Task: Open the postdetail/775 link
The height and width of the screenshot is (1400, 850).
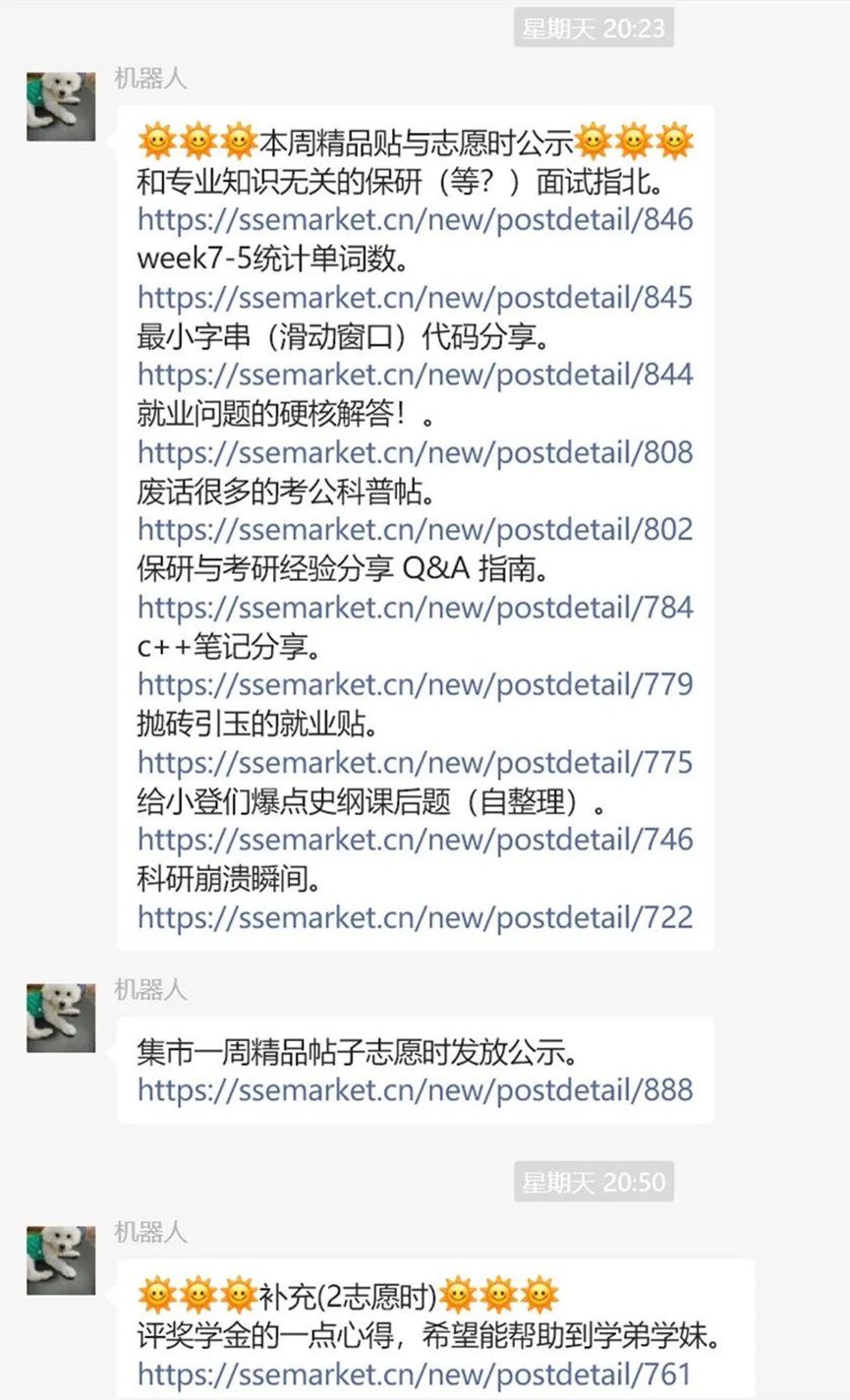Action: pos(415,762)
